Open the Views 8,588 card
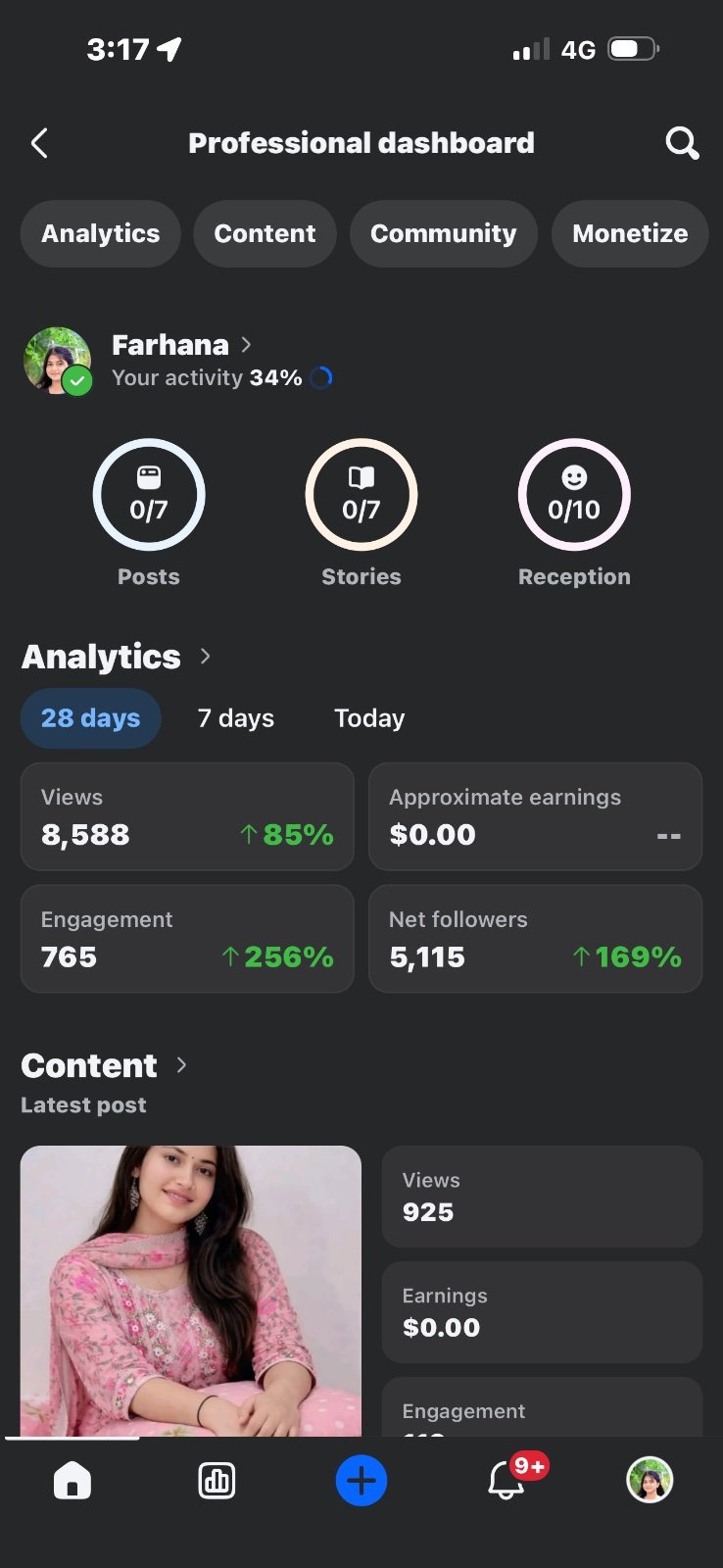 187,817
